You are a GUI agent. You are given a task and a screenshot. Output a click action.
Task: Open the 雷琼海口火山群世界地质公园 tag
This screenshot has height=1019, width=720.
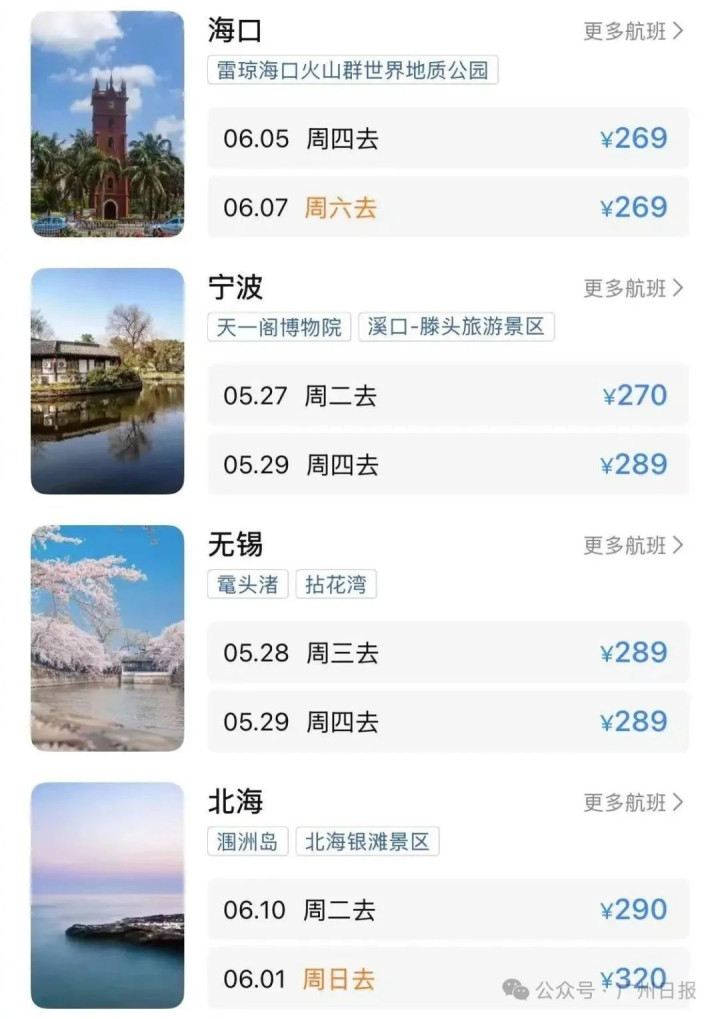tap(353, 71)
